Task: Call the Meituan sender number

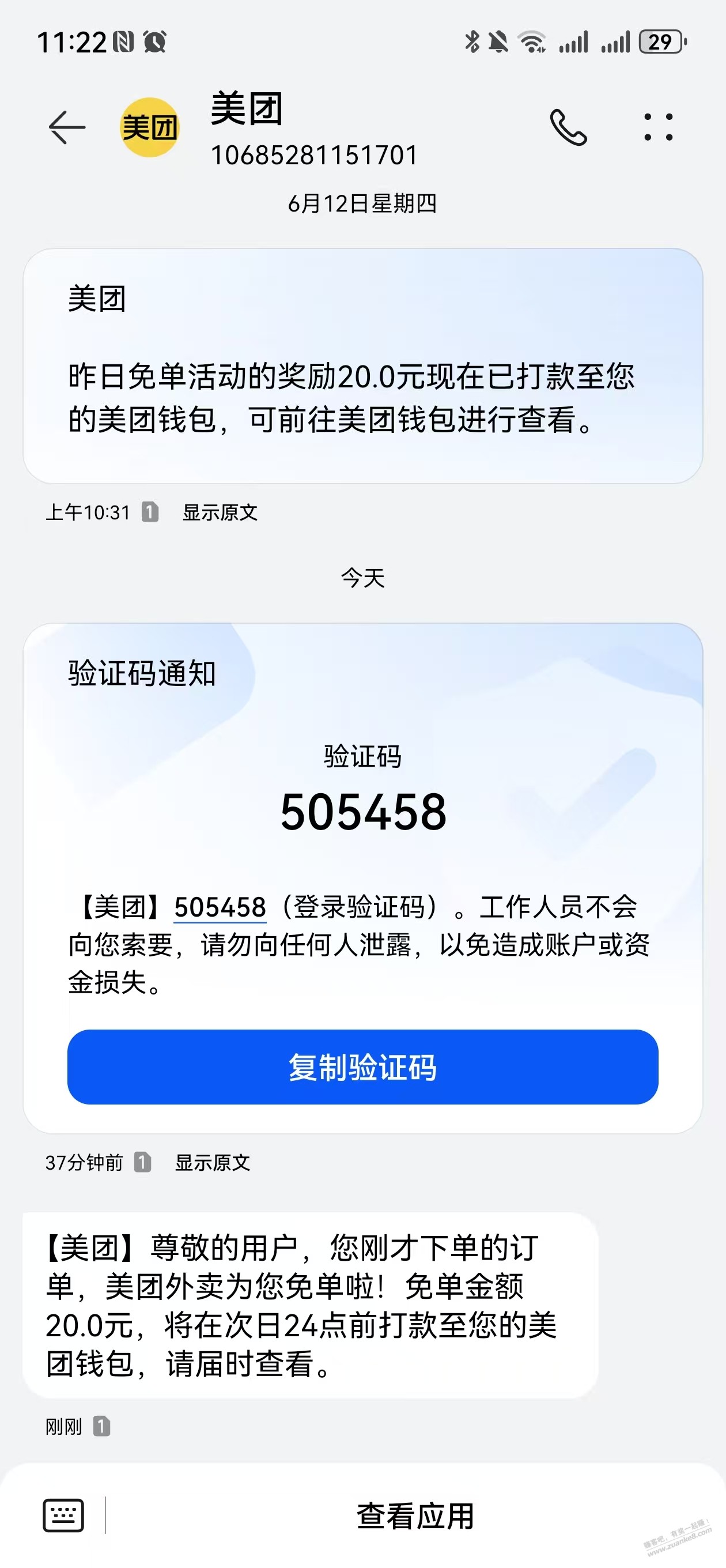Action: coord(568,127)
